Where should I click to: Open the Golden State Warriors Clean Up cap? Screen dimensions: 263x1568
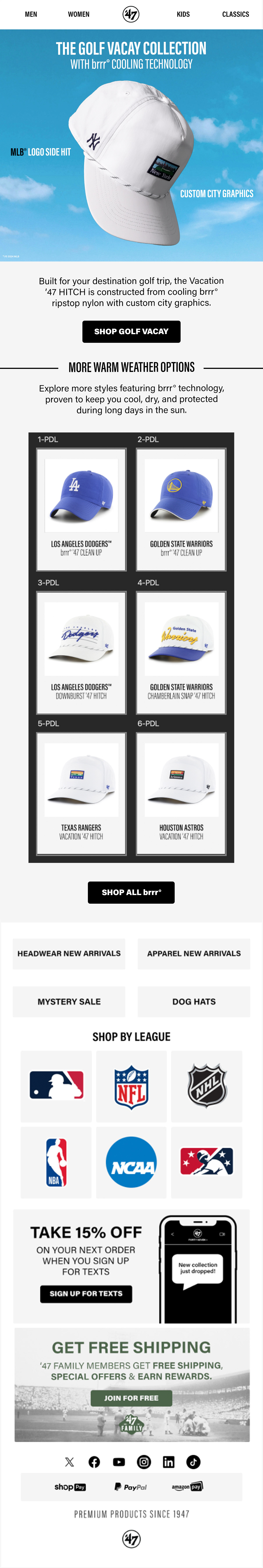pos(181,509)
